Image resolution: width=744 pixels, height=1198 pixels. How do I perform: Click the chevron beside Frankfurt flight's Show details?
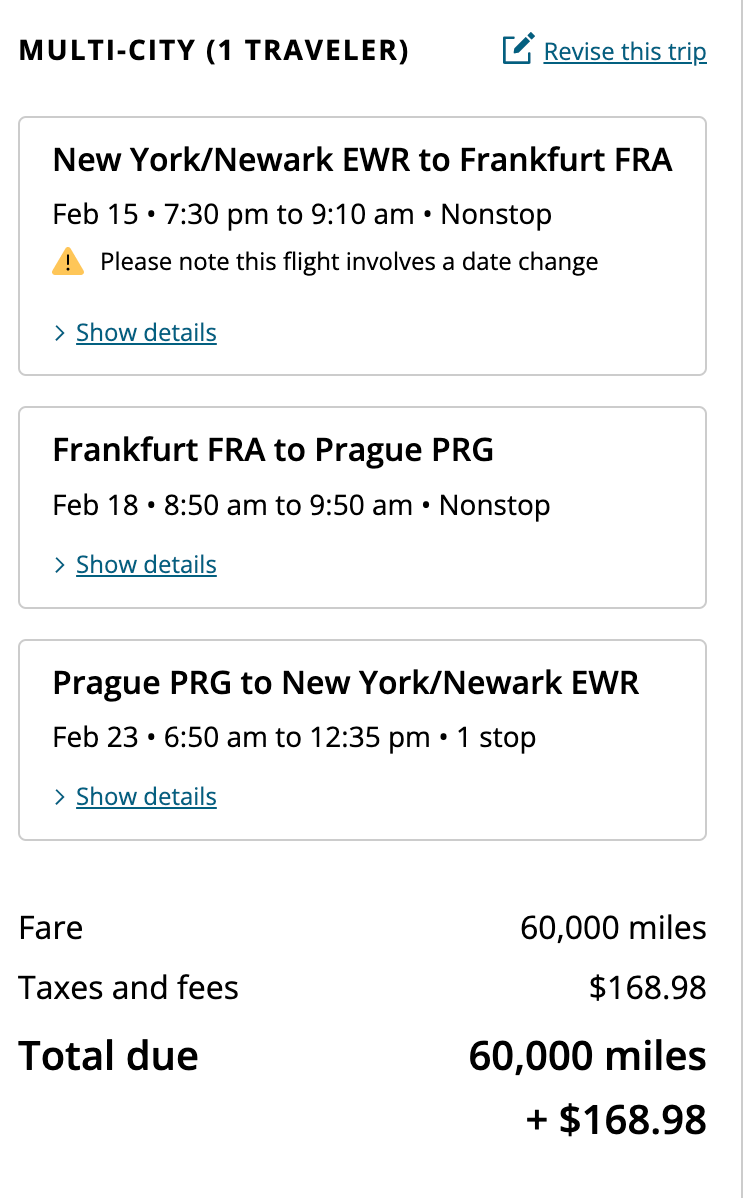[x=60, y=564]
